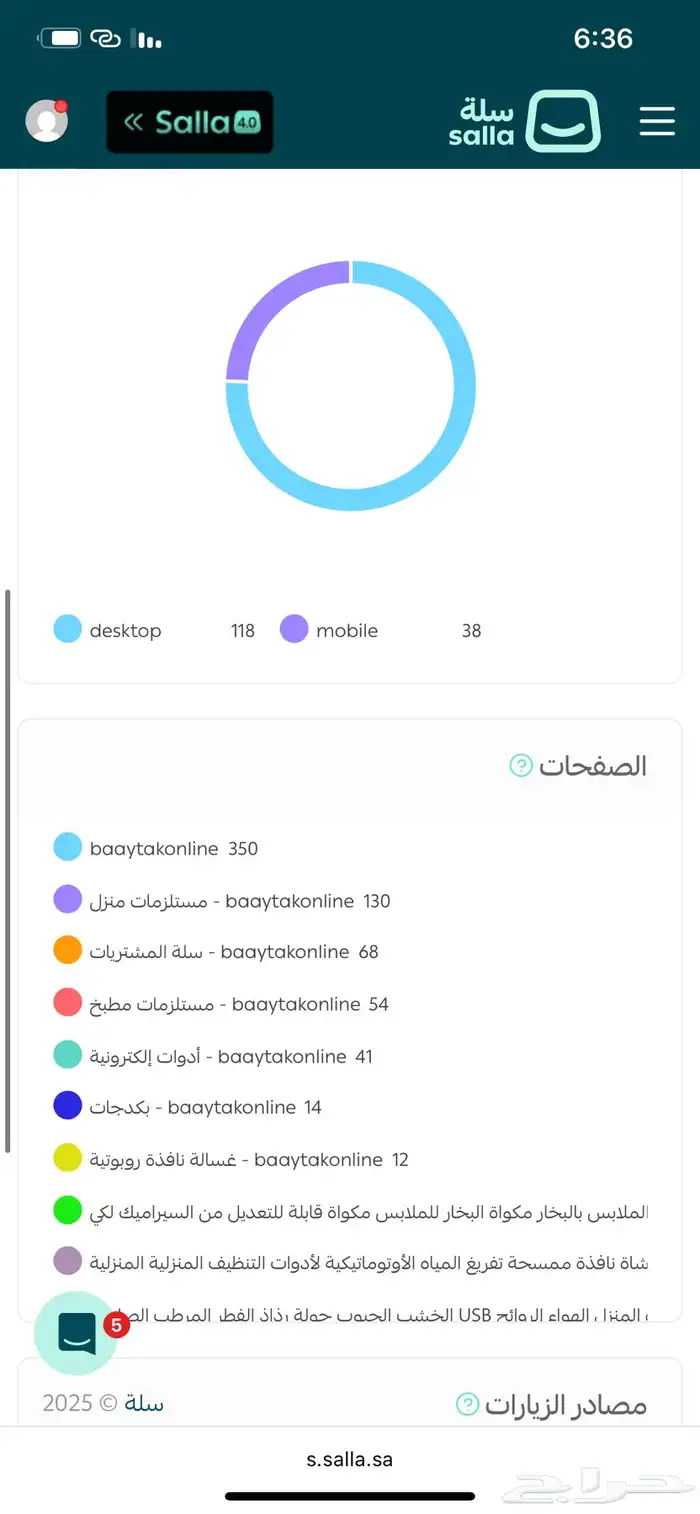Toggle بكدجات legend entry
The image size is (700, 1514).
[188, 1107]
